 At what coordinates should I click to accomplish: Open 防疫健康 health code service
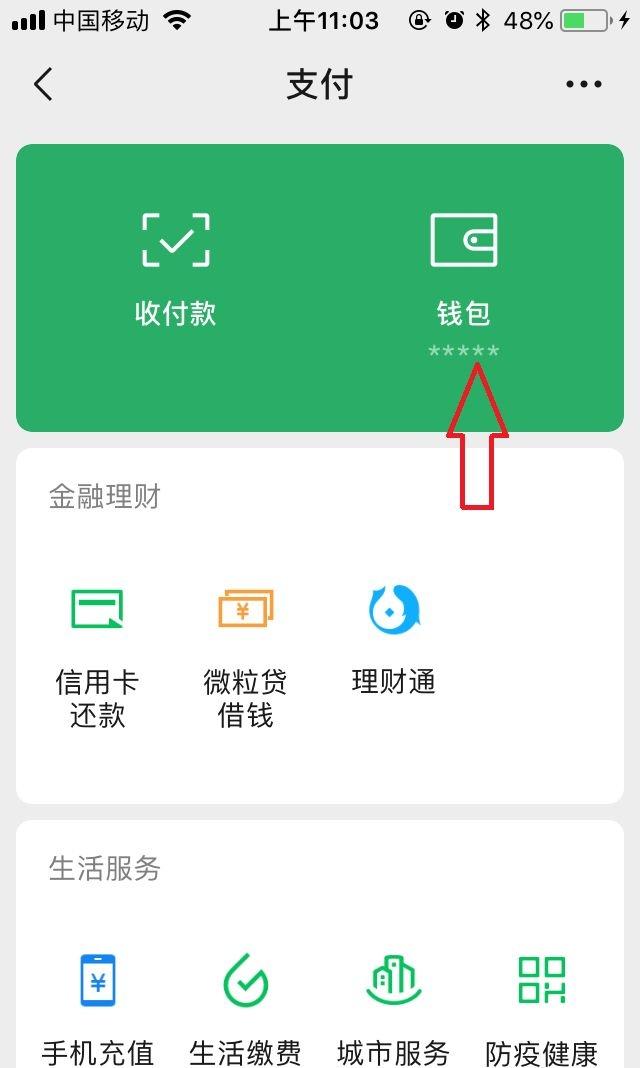pos(541,1005)
